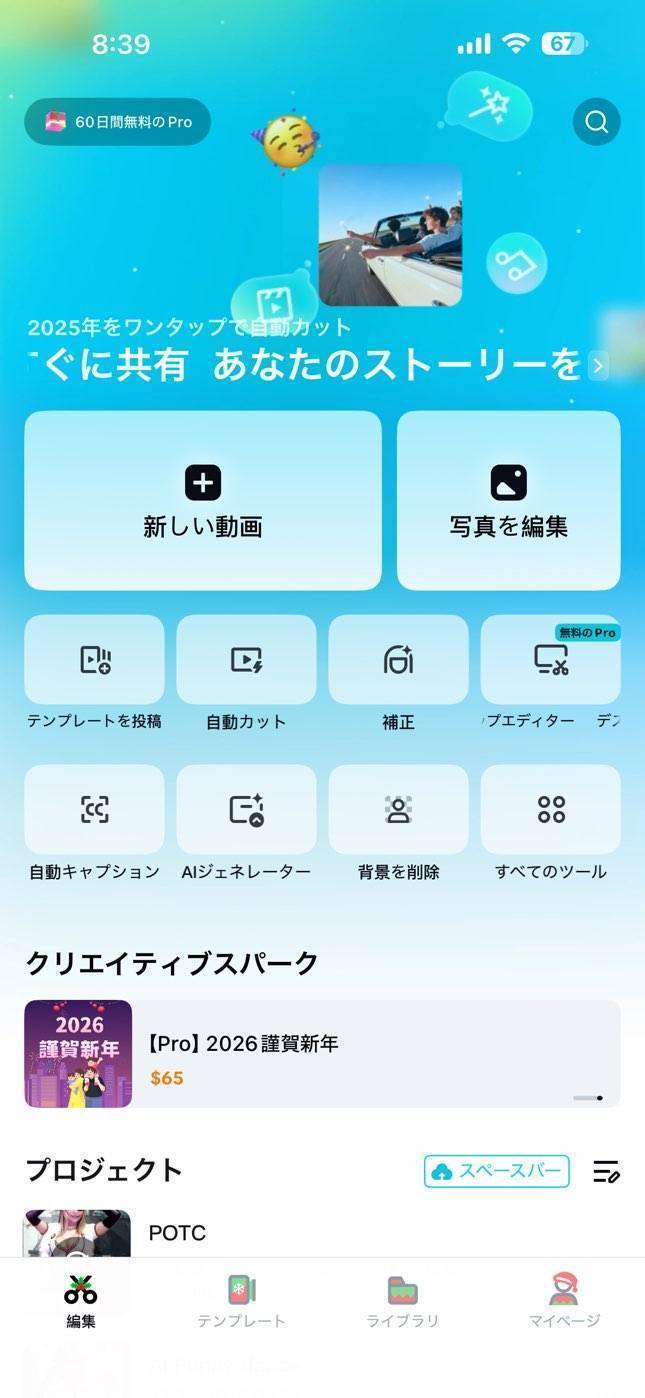This screenshot has width=645, height=1398.
Task: Switch to the テンプレート tab
Action: (x=241, y=1302)
